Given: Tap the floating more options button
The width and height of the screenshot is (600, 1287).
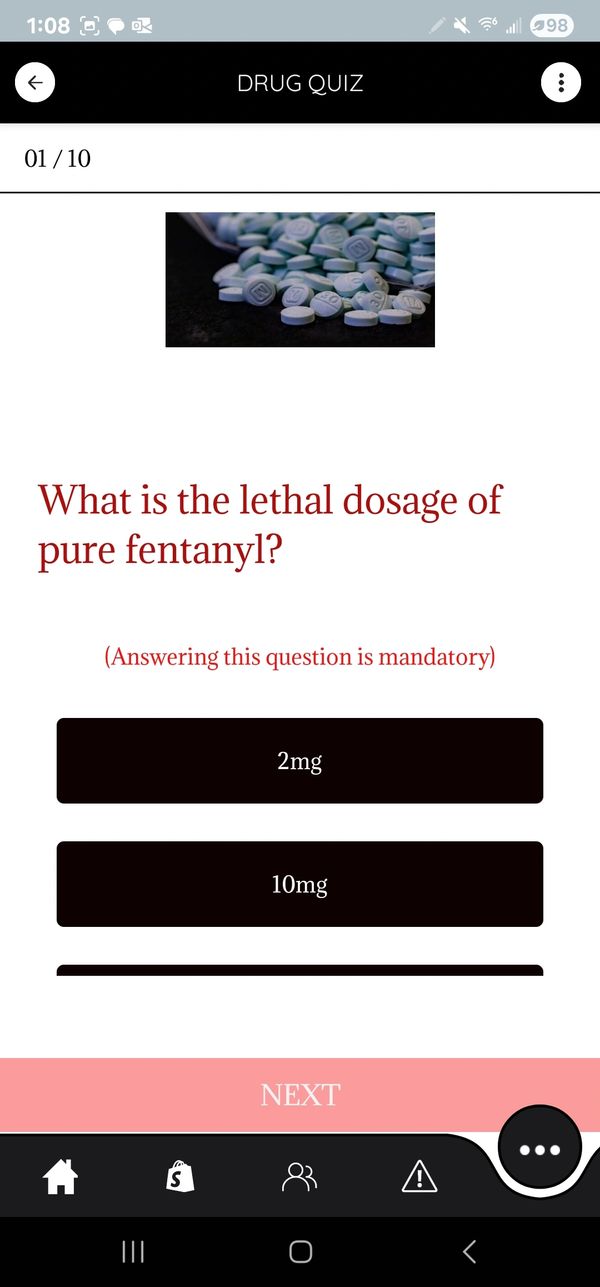Looking at the screenshot, I should [x=541, y=1149].
